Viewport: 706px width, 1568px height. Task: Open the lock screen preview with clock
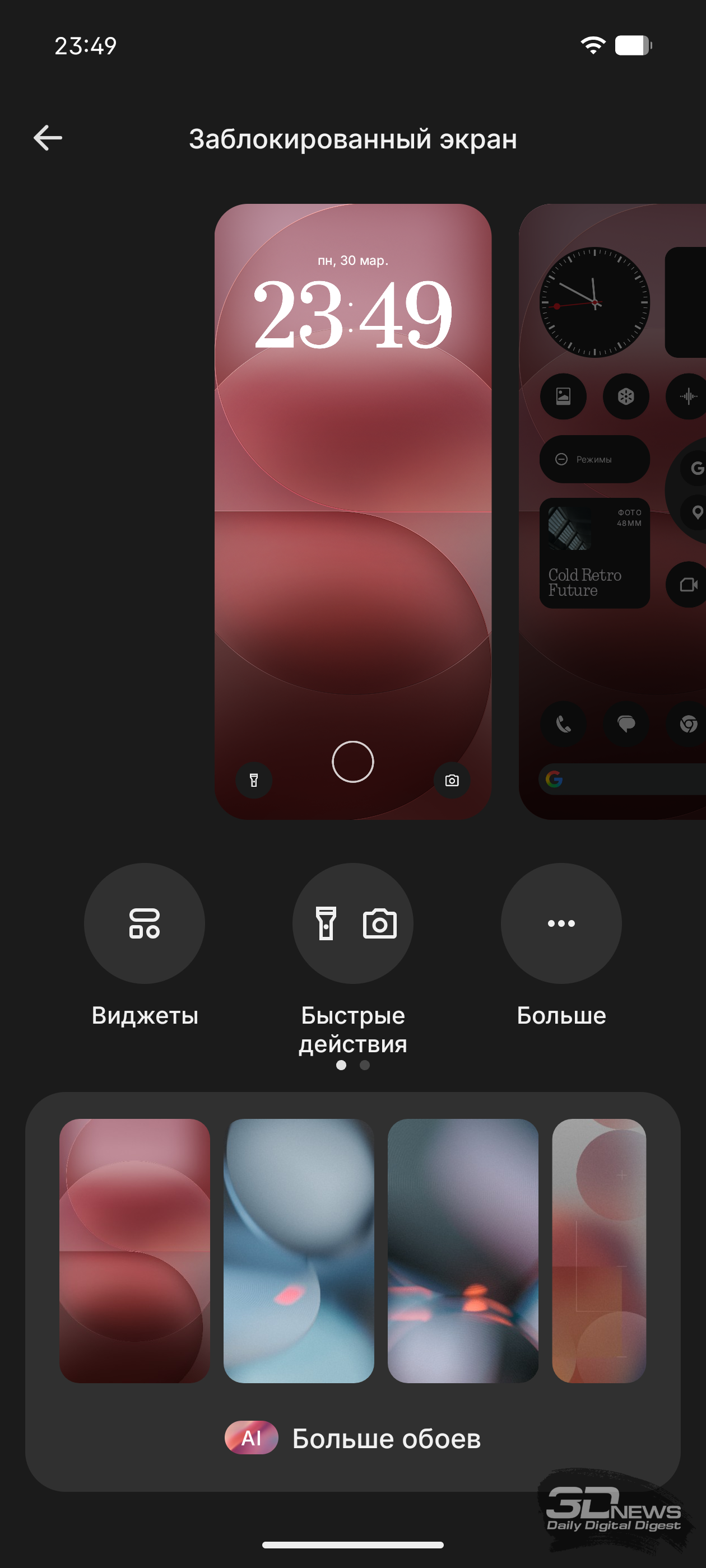[352, 511]
